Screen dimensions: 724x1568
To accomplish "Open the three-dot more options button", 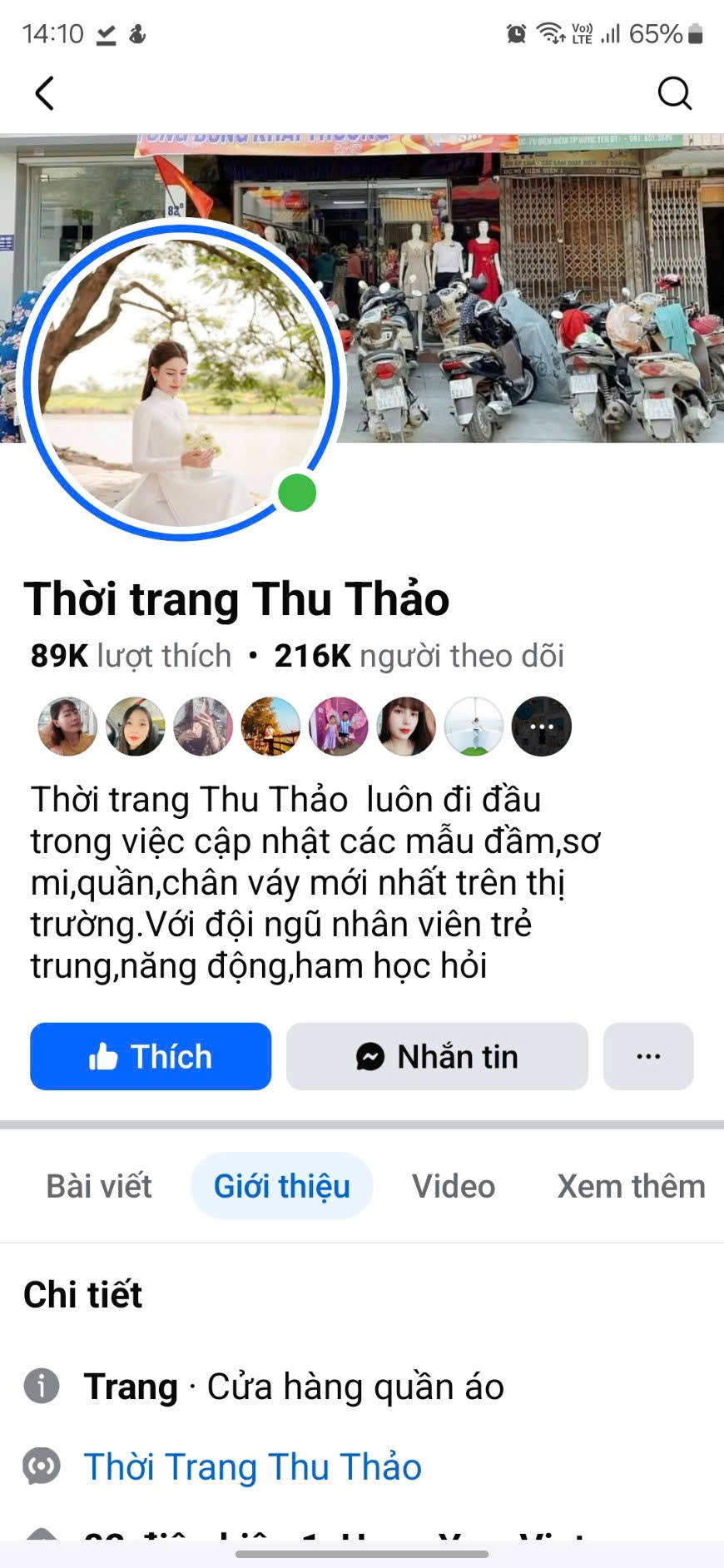I will pyautogui.click(x=648, y=1056).
